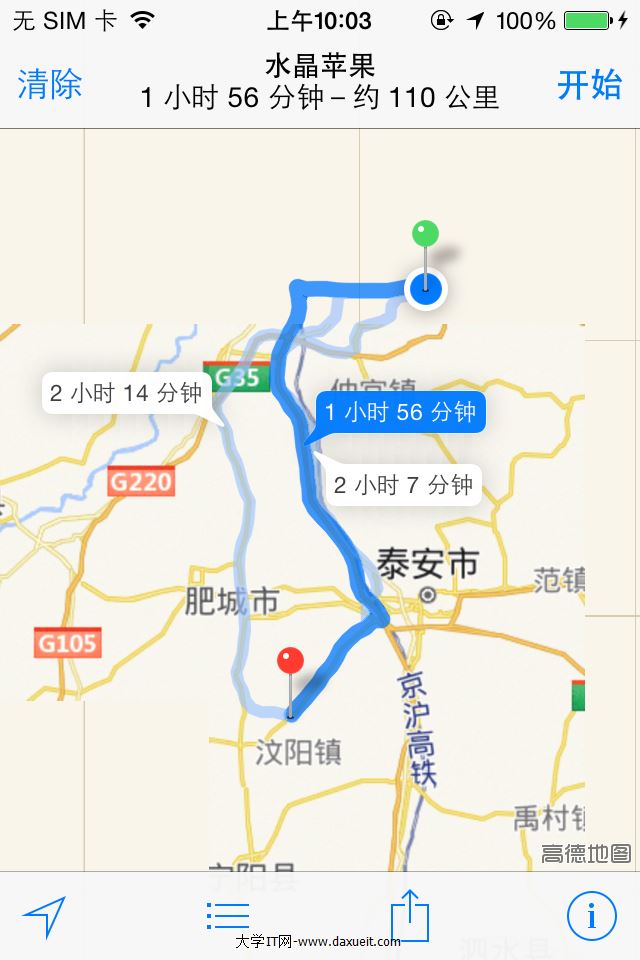Viewport: 640px width, 960px height.
Task: Open the route steps list icon
Action: [x=228, y=915]
